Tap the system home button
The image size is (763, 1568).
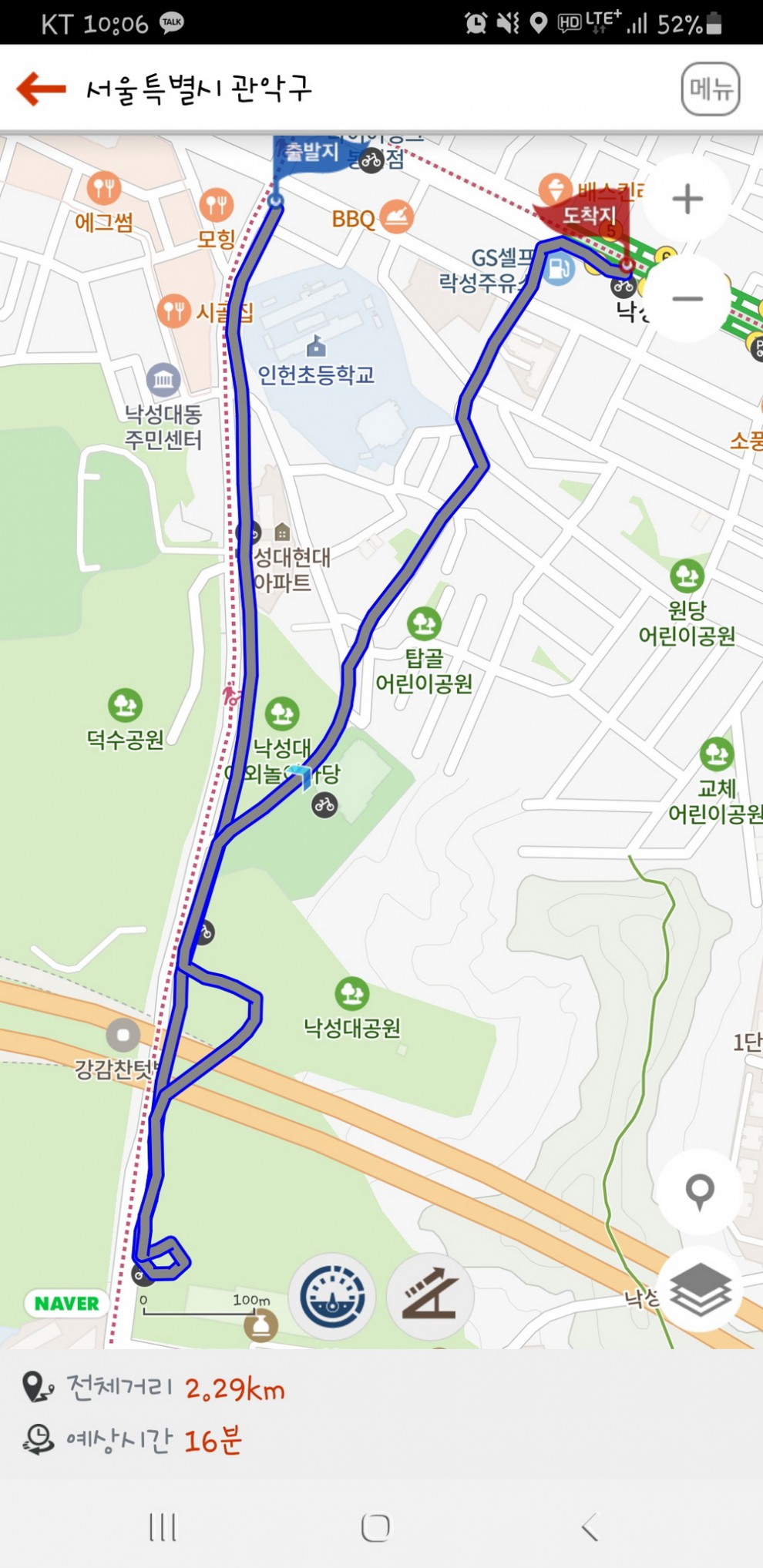coord(375,1526)
